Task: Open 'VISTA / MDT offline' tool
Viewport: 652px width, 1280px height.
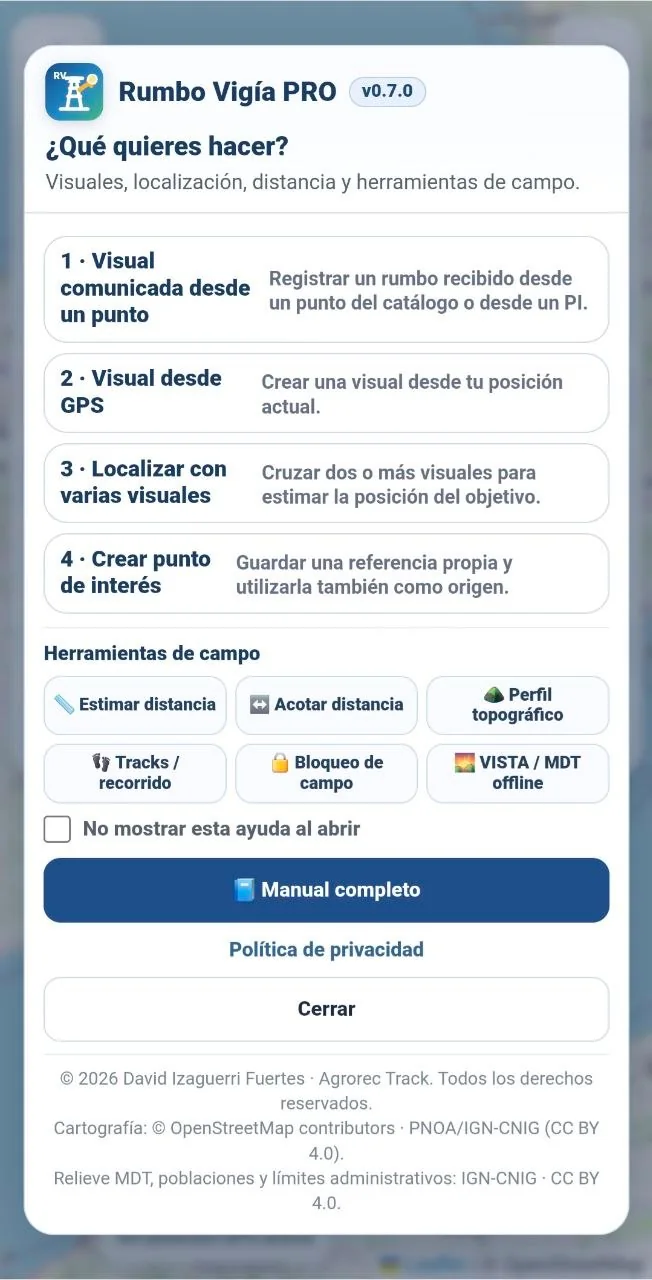Action: [x=518, y=773]
